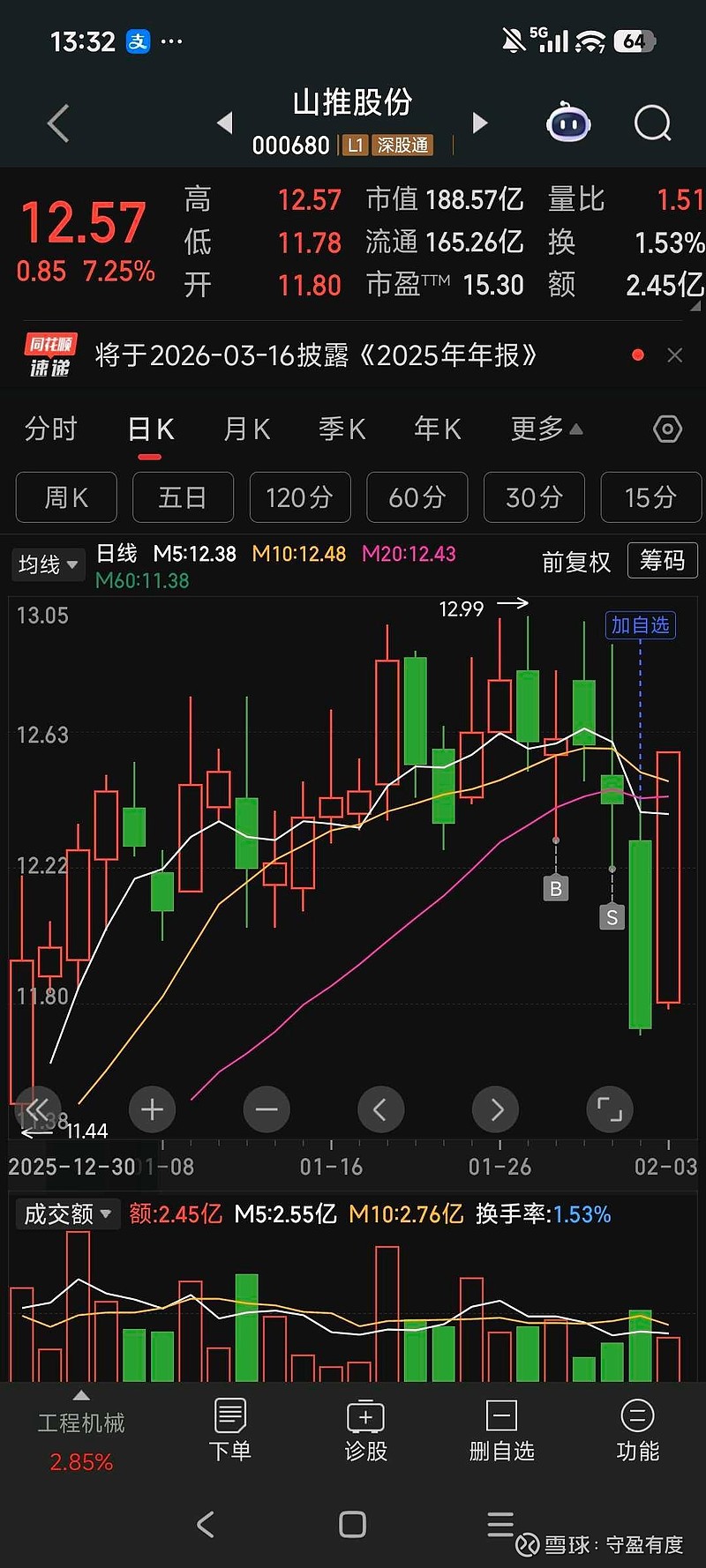This screenshot has height=1568, width=706.
Task: Dismiss the 2025年年报 announcement banner
Action: coord(675,355)
